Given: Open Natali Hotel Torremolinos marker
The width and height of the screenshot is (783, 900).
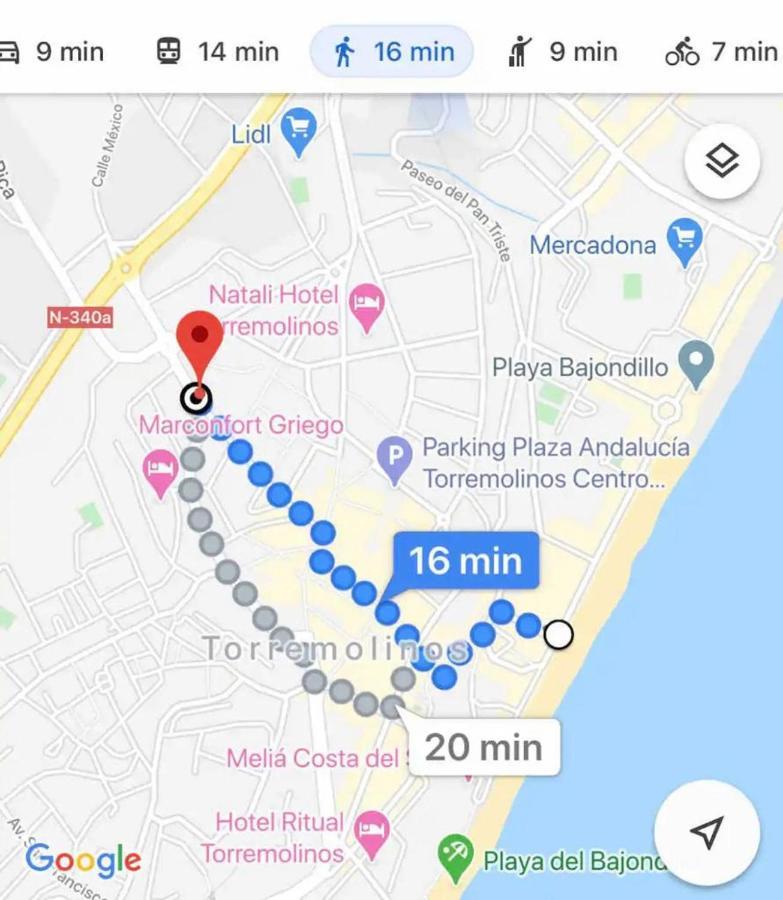Looking at the screenshot, I should [367, 306].
